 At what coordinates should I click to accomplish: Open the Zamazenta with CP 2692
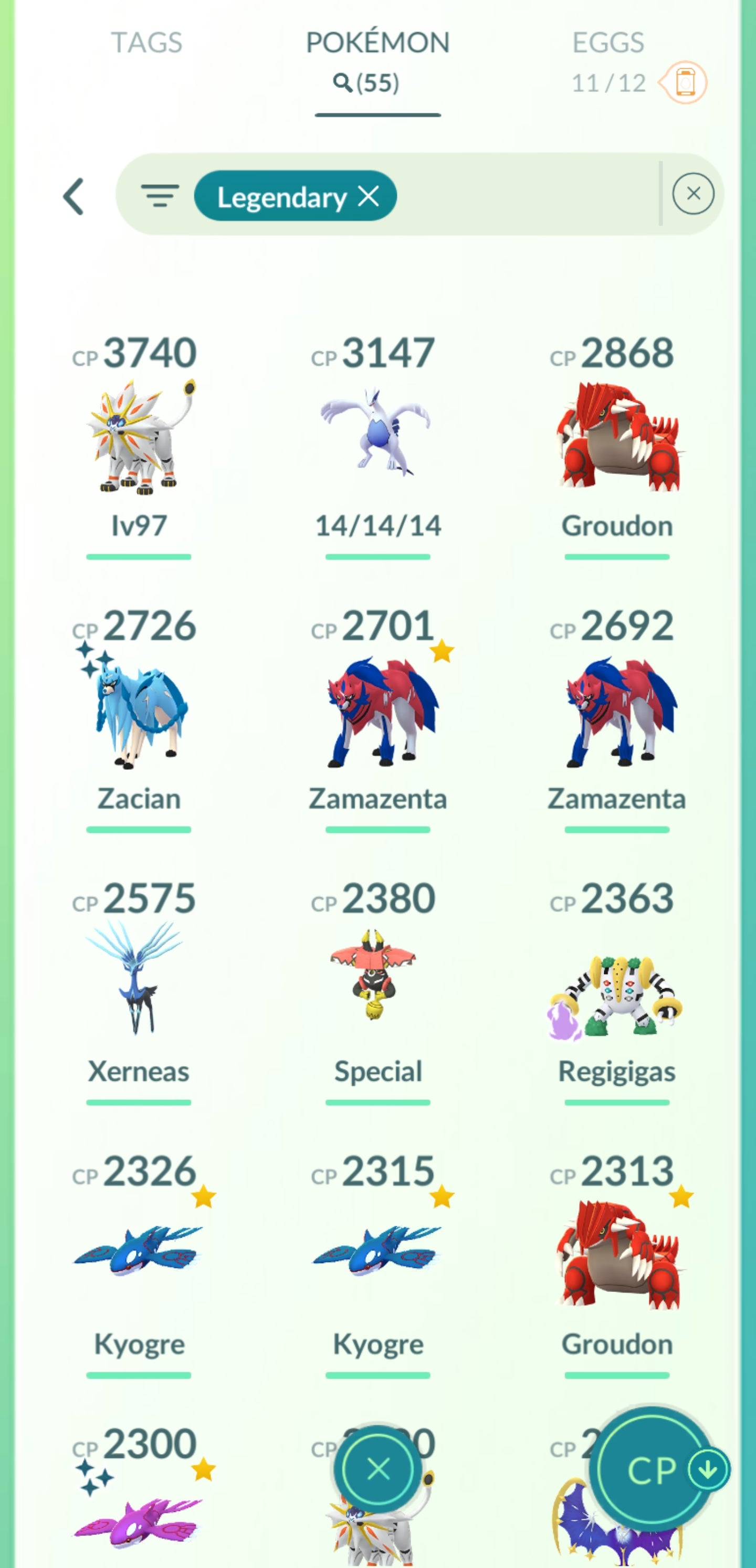pyautogui.click(x=616, y=709)
